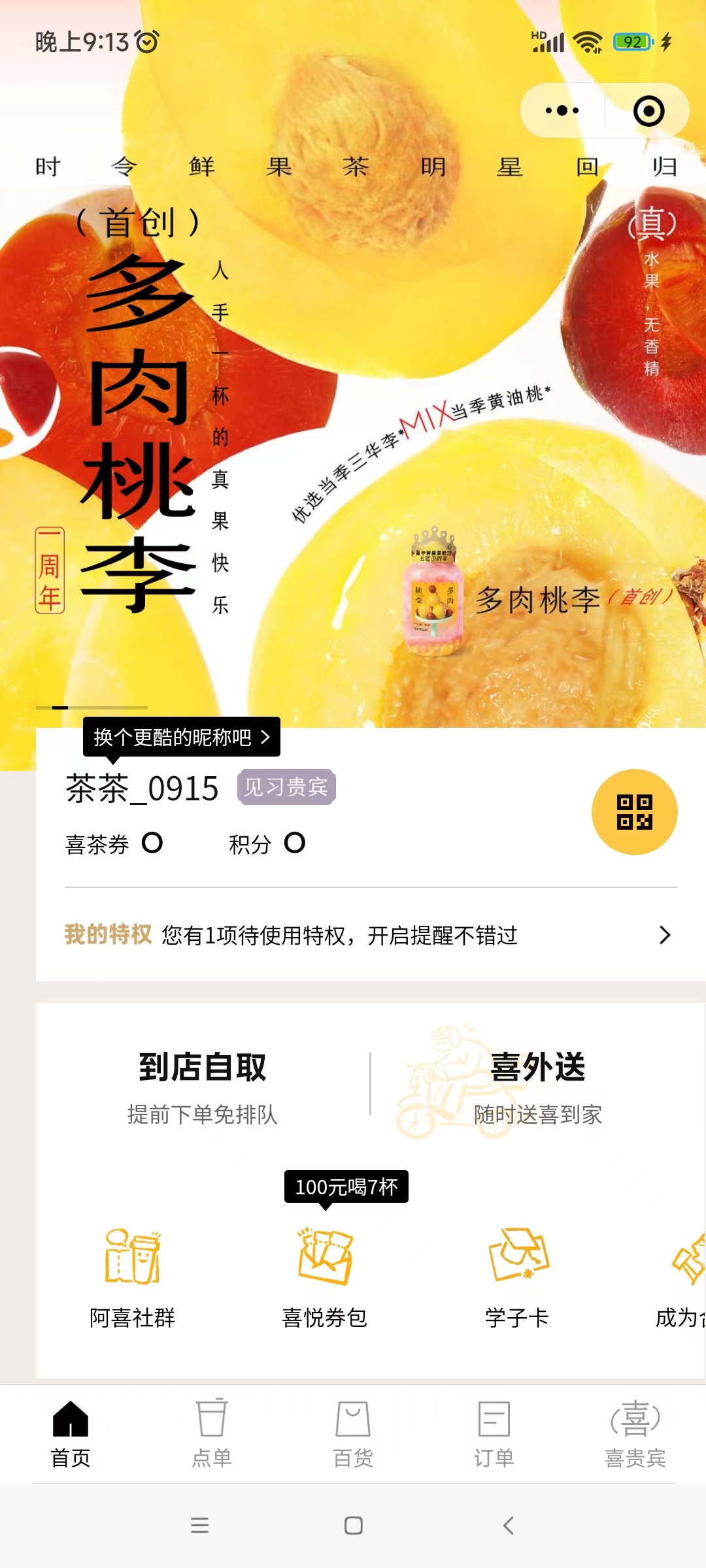This screenshot has width=706, height=1568.
Task: Choose 到店自取 store pickup
Action: coord(202,1086)
